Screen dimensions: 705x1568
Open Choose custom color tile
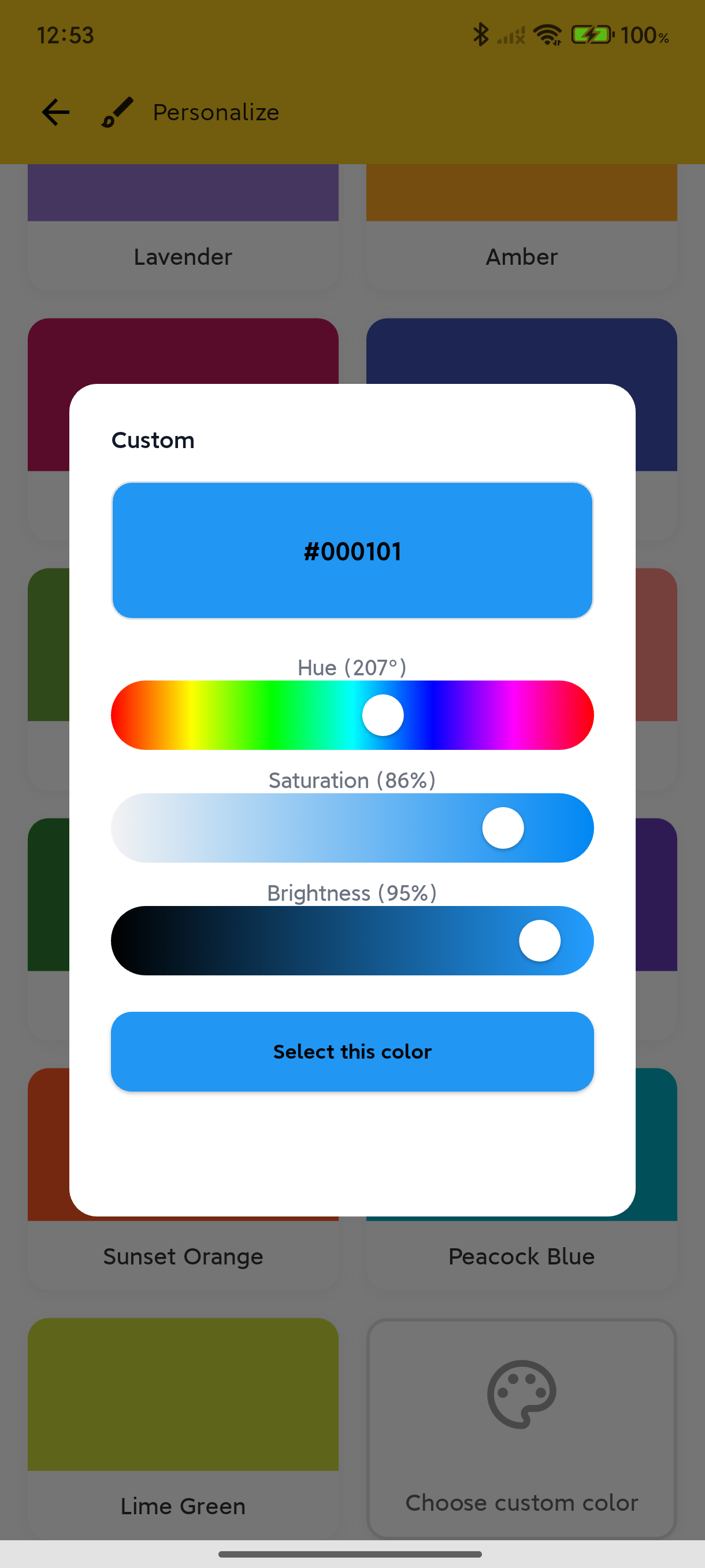pos(521,1428)
